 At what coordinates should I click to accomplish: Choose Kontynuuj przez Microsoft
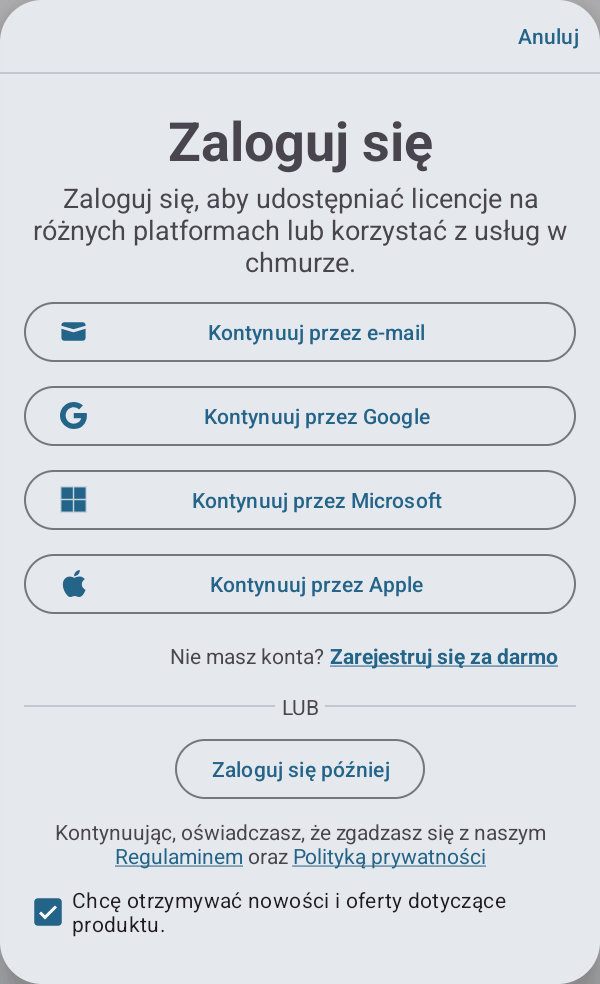click(300, 500)
